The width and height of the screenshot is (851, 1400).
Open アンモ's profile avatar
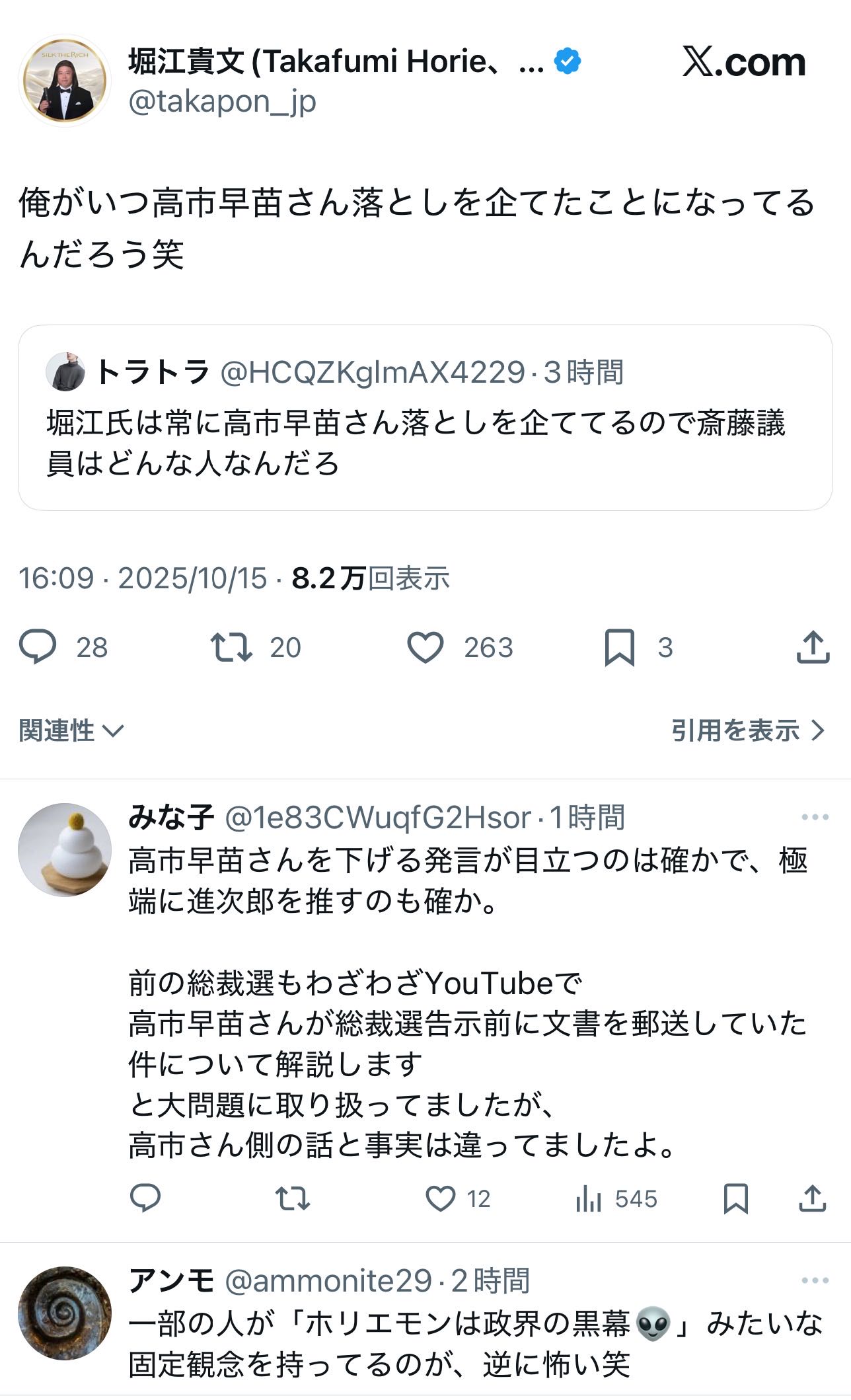pos(65,1313)
